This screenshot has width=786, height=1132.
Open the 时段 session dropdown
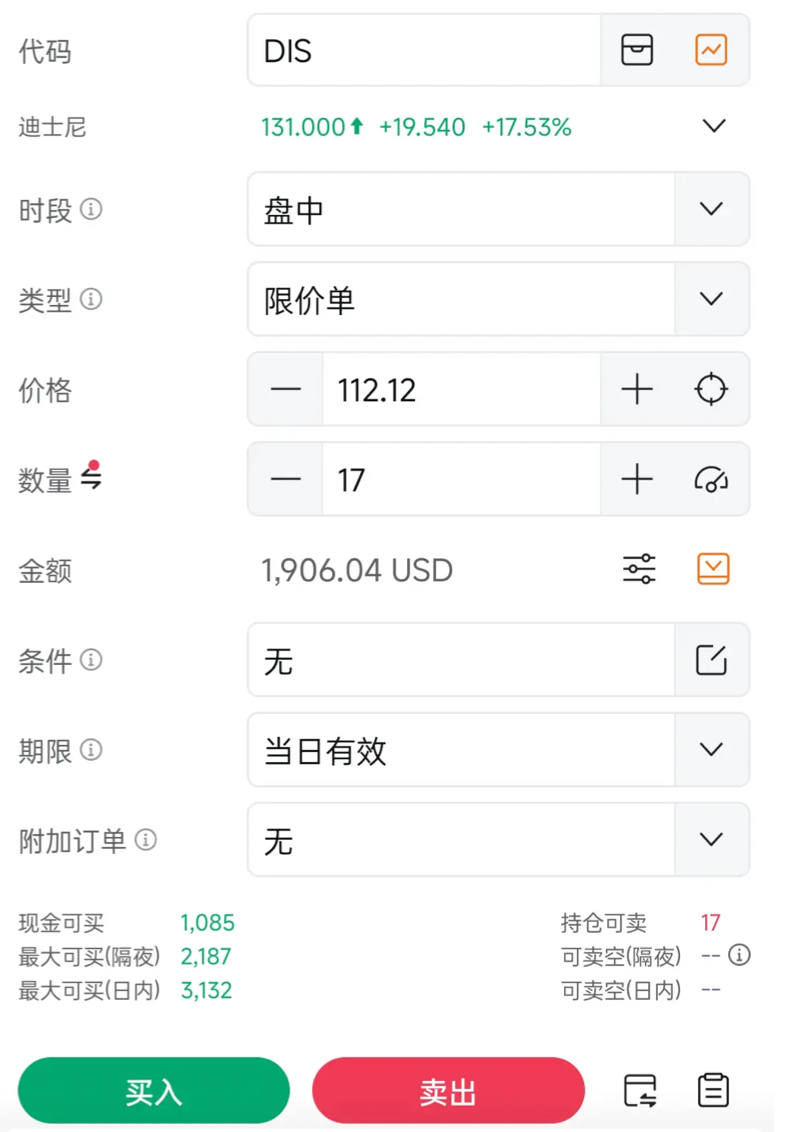click(x=711, y=209)
